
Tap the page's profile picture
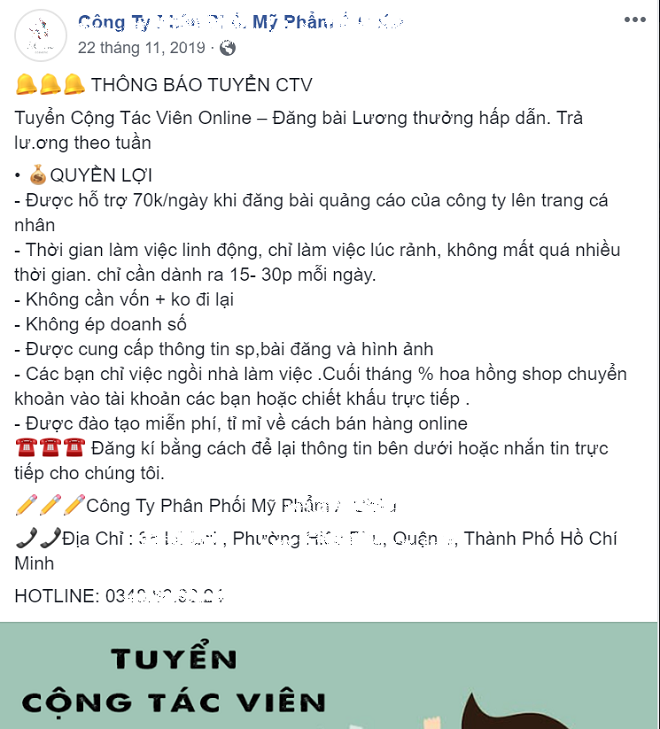coord(41,36)
